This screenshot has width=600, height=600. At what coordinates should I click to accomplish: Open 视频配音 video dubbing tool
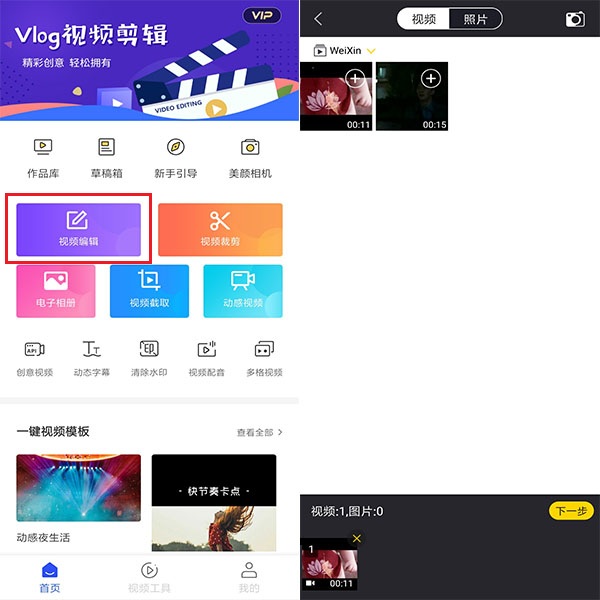point(206,358)
